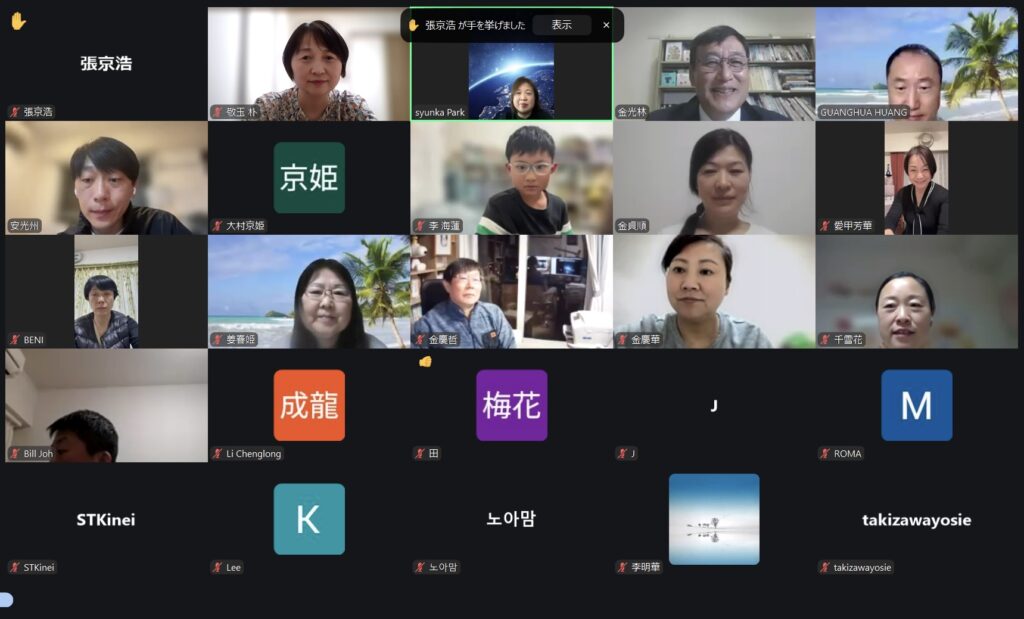Screen dimensions: 1024x619
Task: Select 張京浩's video tile
Action: coord(105,64)
